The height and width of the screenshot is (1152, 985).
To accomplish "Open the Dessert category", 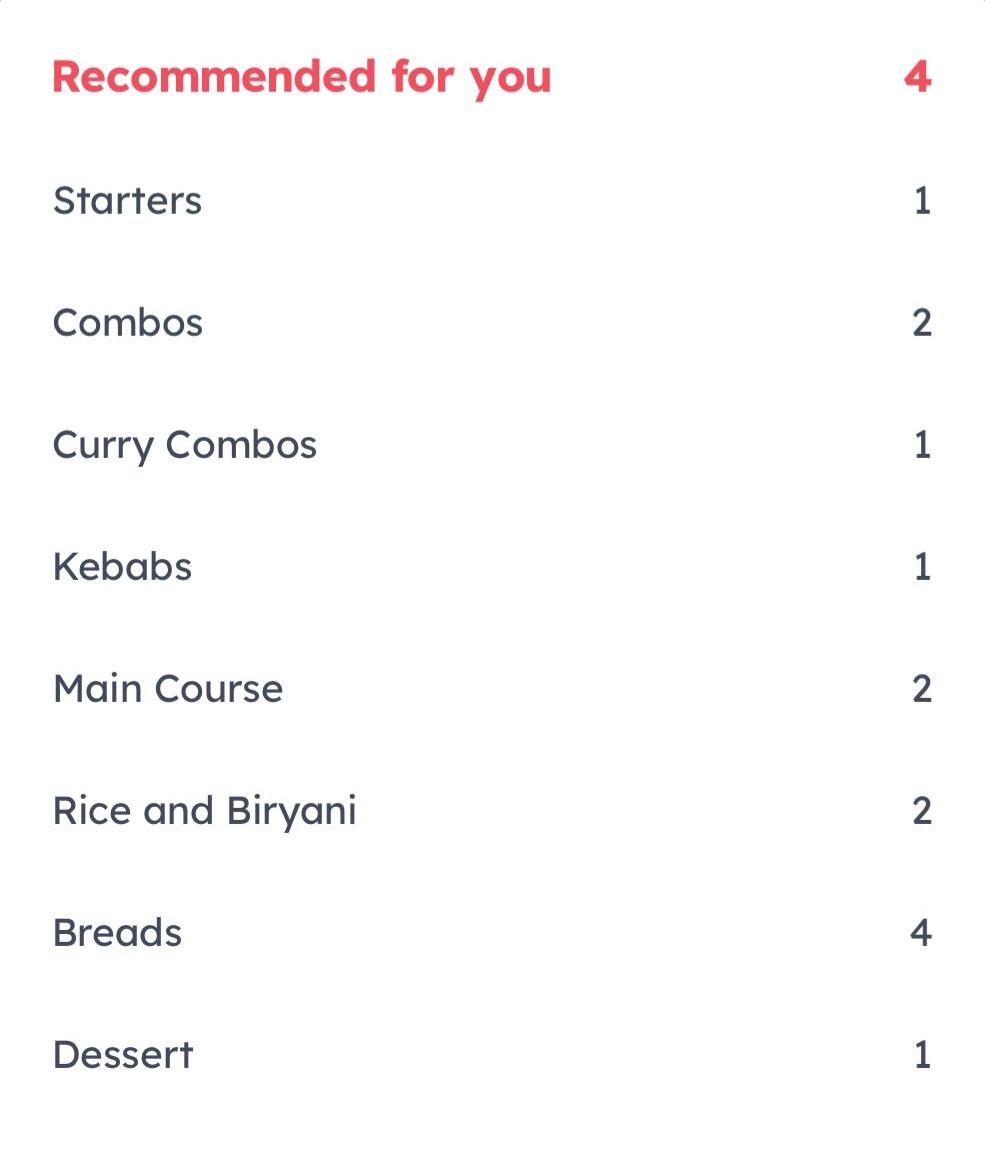I will (x=123, y=1054).
